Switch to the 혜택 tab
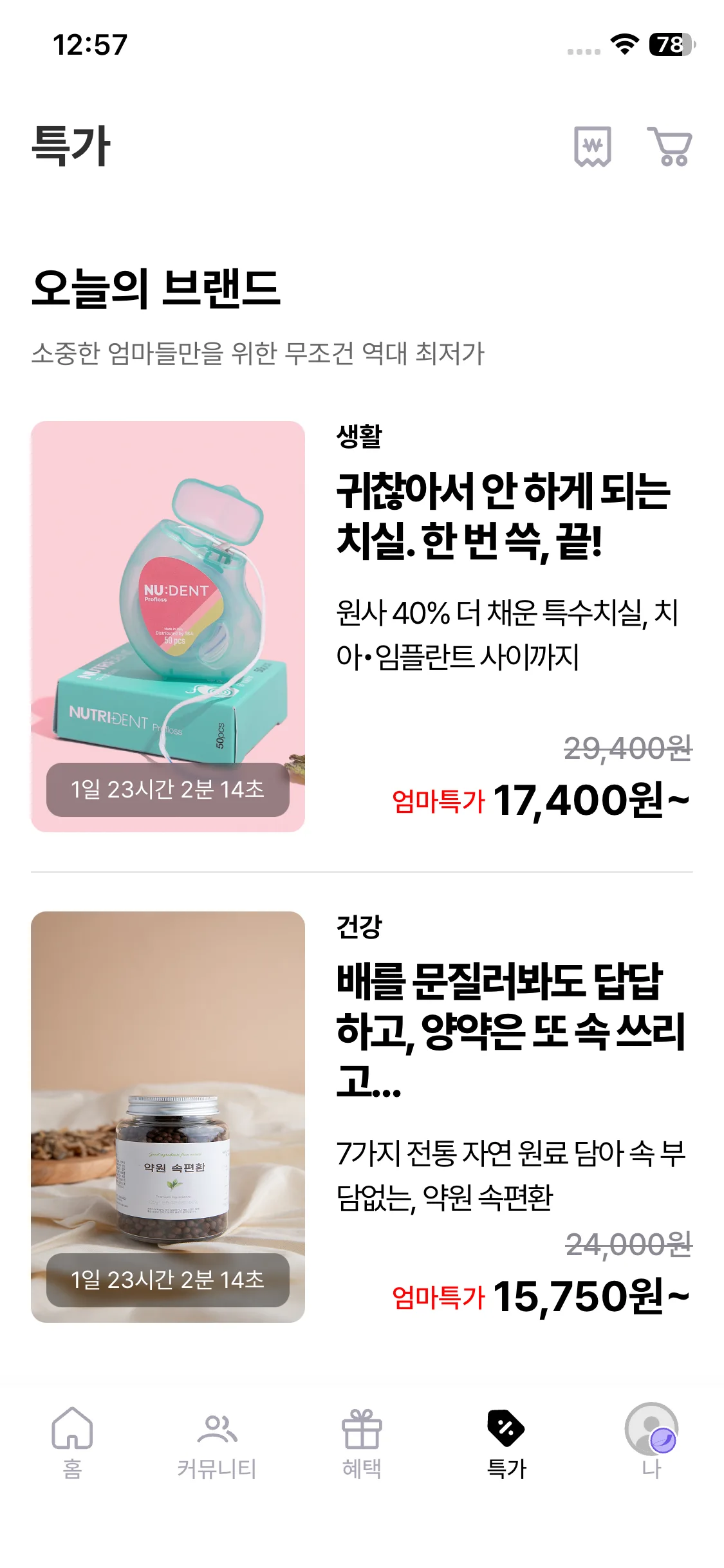The width and height of the screenshot is (724, 1568). point(362,1442)
